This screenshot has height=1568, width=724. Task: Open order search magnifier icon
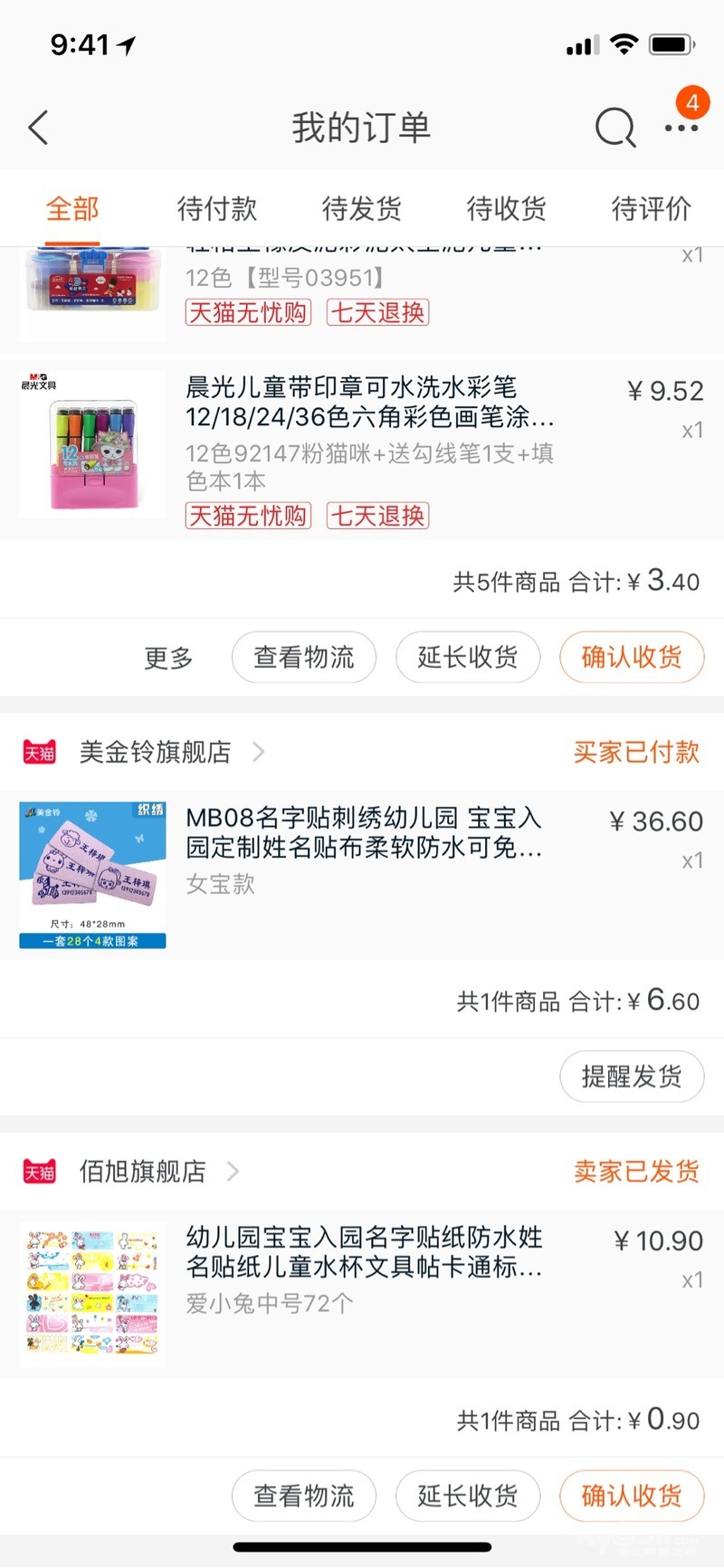click(614, 128)
